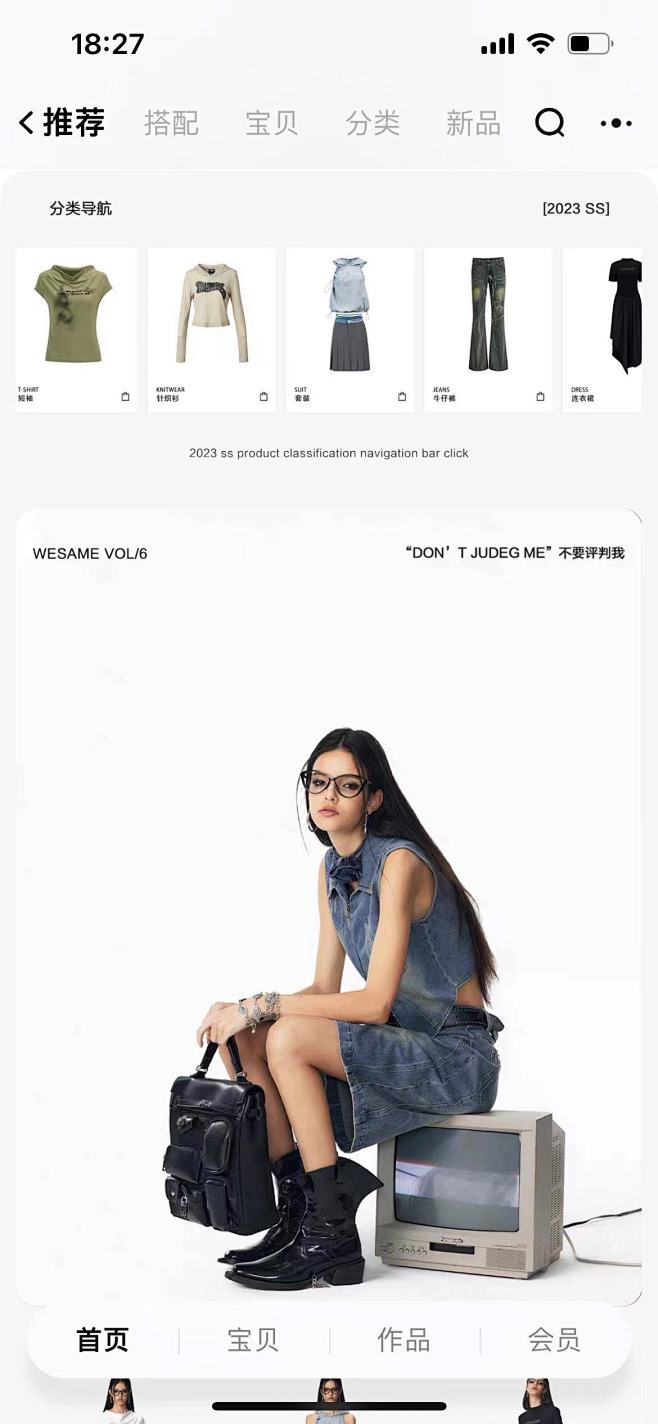Switch to the 新品 top tab

point(473,123)
